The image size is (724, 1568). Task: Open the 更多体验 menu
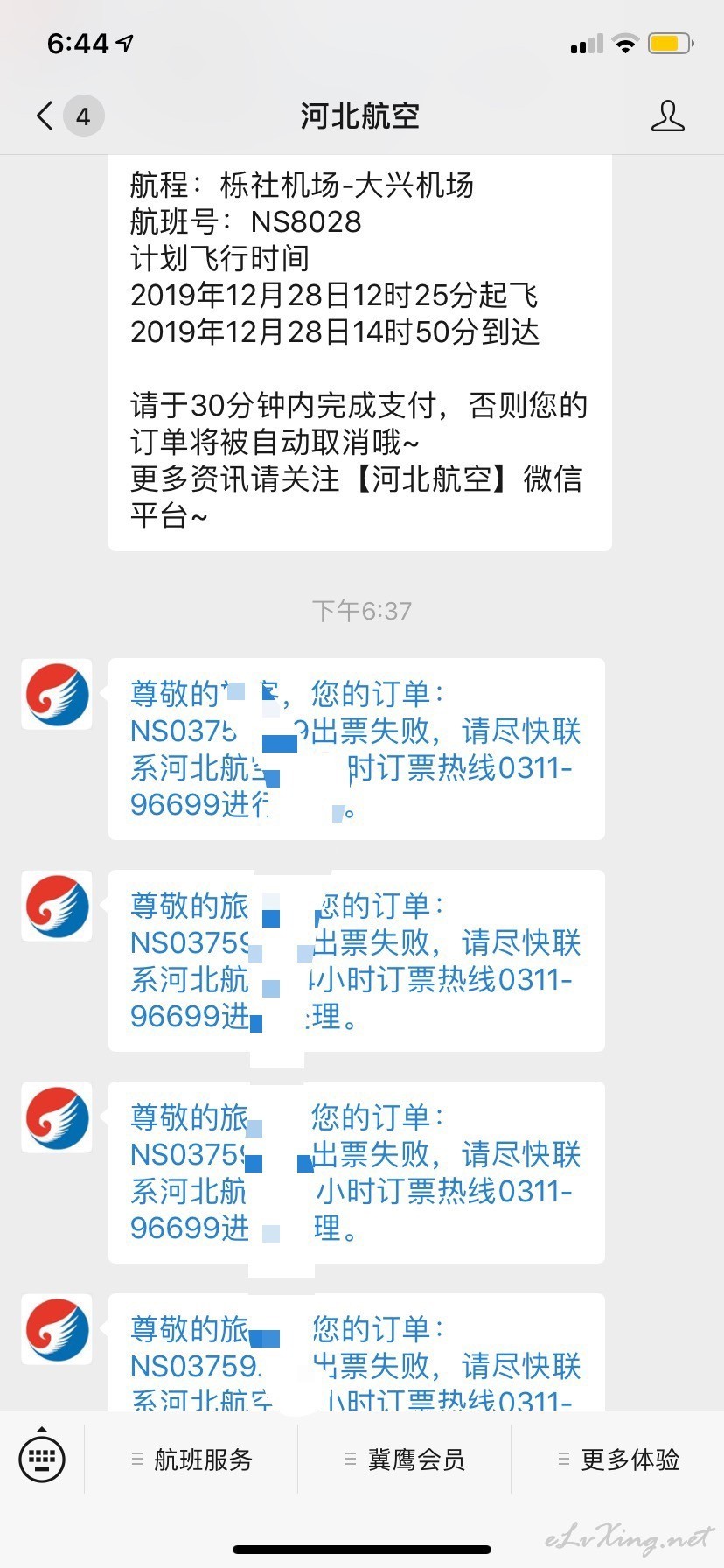click(x=618, y=1459)
